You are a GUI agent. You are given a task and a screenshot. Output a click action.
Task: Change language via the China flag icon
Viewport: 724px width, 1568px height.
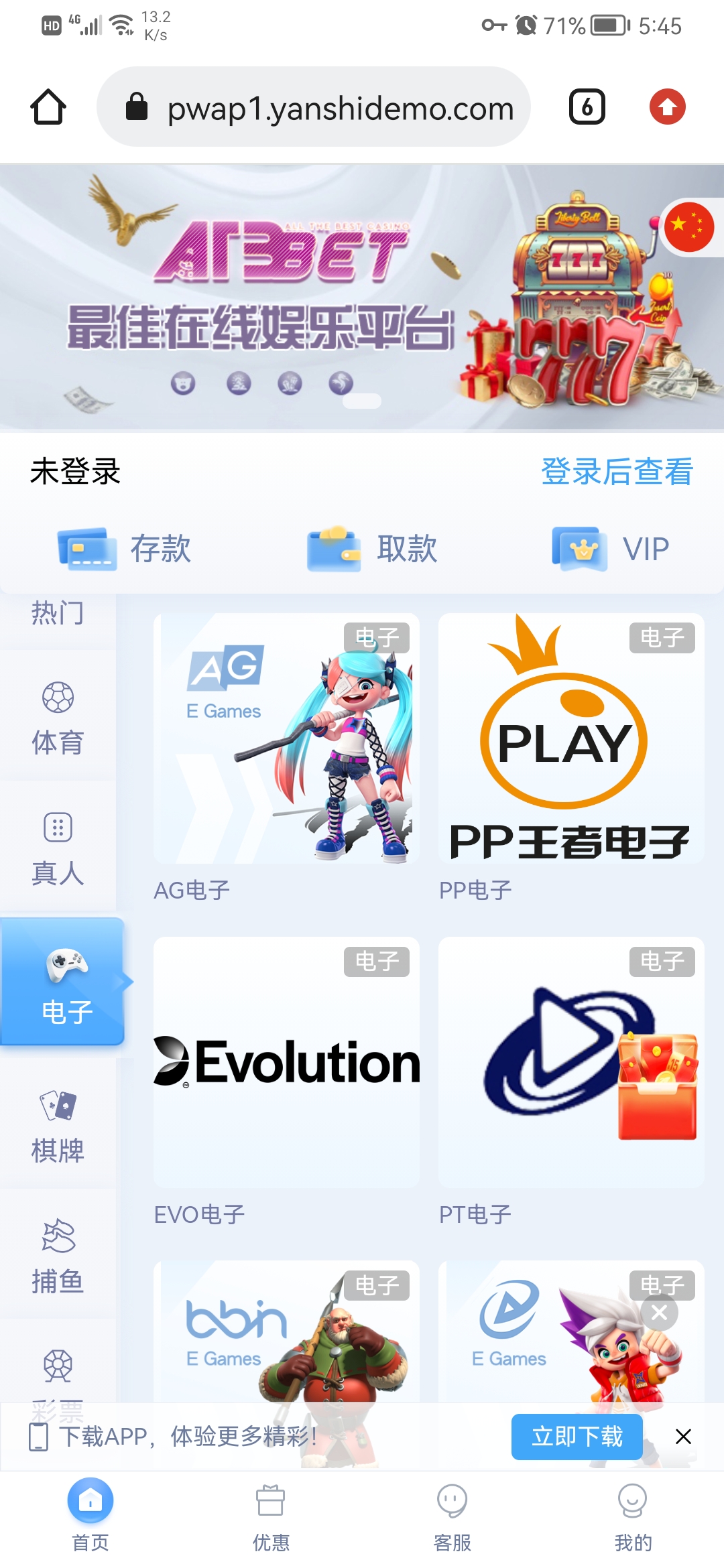point(688,226)
